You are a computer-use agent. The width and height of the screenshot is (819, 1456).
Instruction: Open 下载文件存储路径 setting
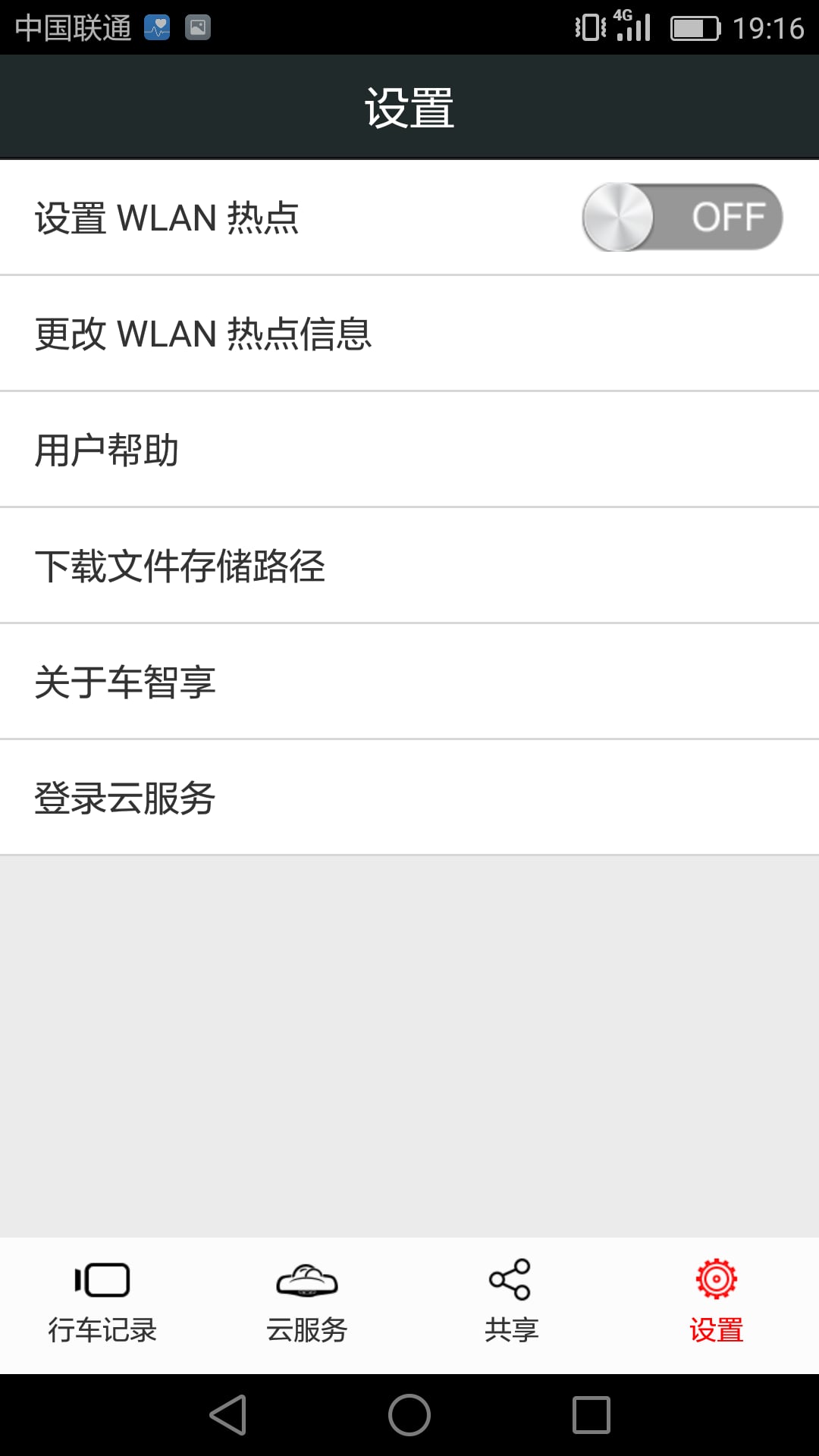click(x=409, y=566)
